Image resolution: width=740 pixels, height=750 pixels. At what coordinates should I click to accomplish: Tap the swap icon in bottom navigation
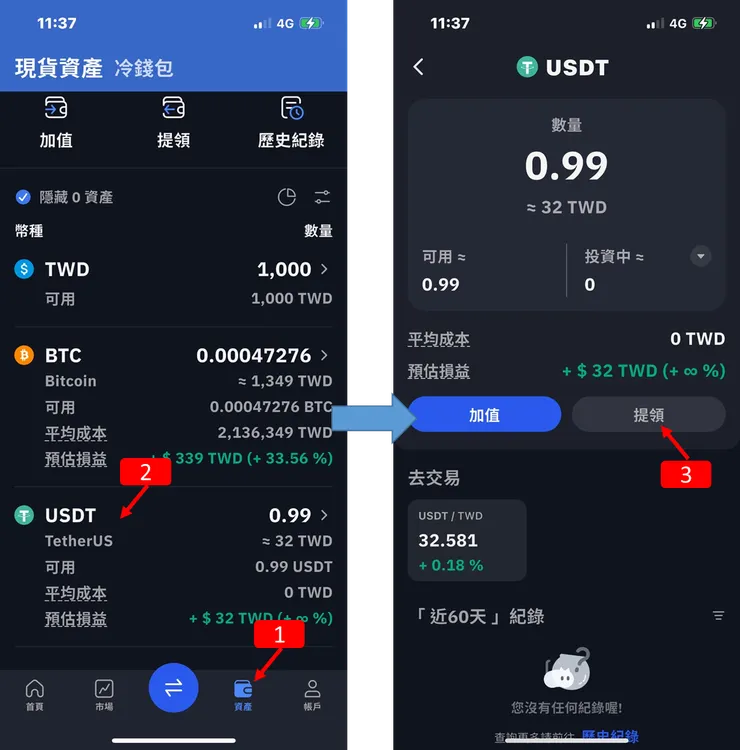[x=173, y=688]
